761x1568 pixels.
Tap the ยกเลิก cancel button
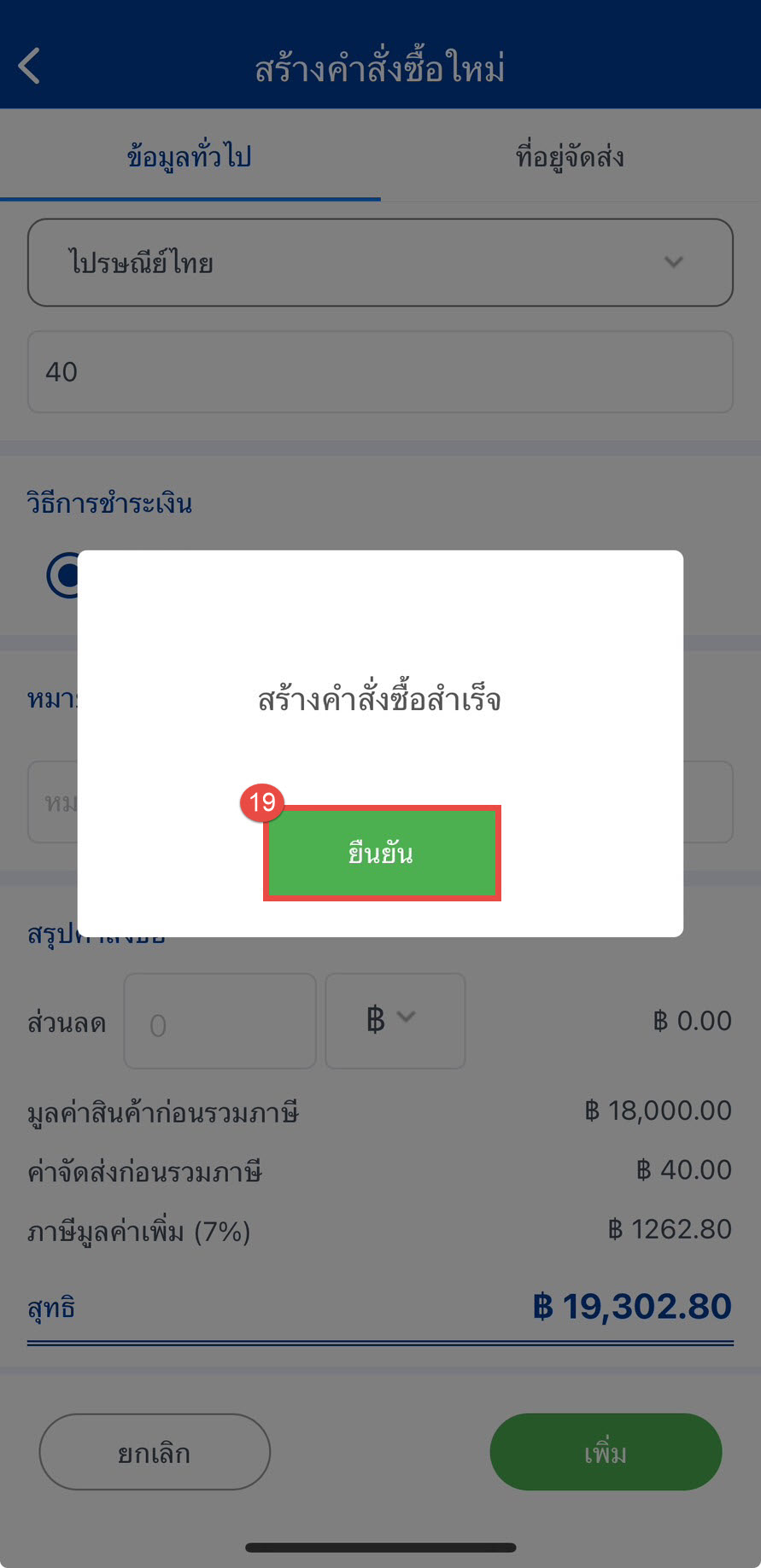tap(155, 1452)
